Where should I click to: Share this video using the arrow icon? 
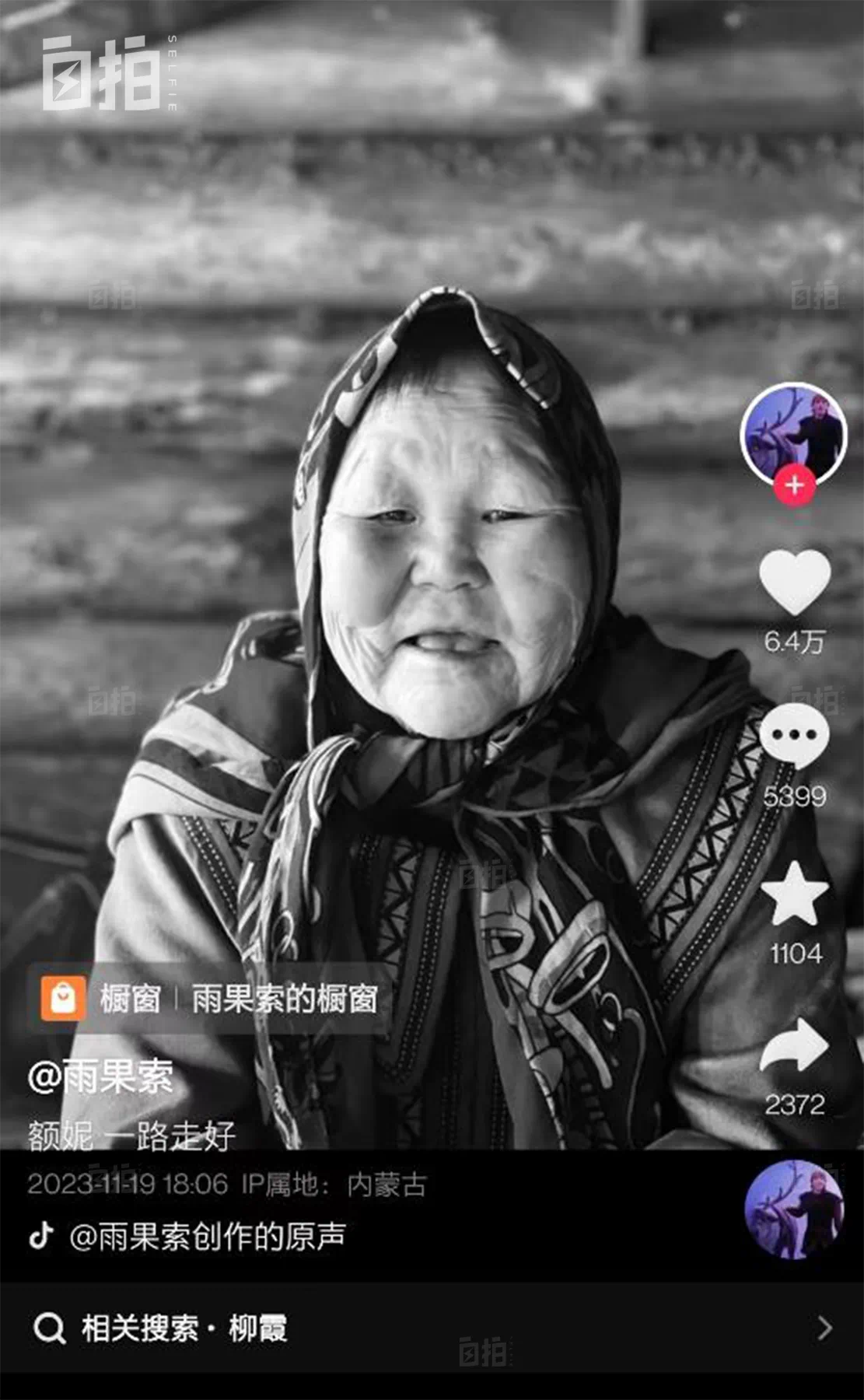pyautogui.click(x=794, y=1046)
